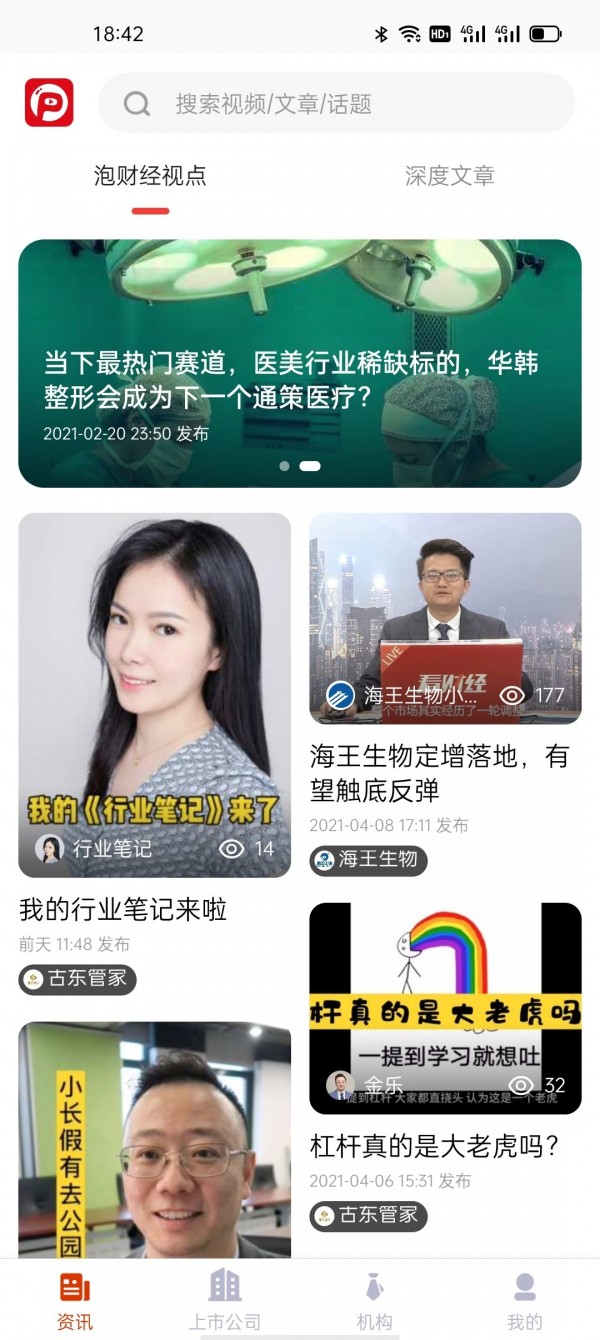Switch to the 机构 tab
Screen dimensions: 600x1340
coord(375,1299)
